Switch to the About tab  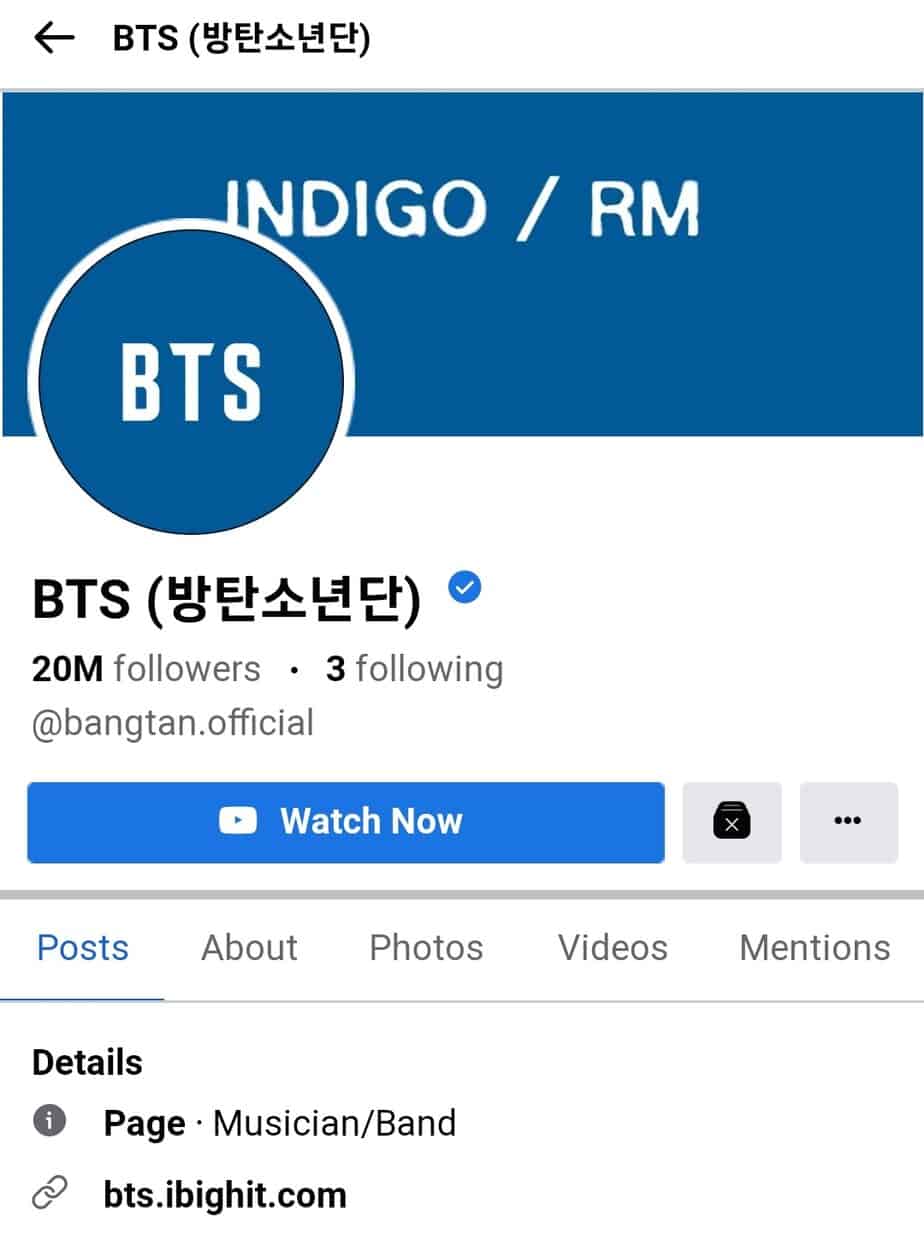(249, 948)
